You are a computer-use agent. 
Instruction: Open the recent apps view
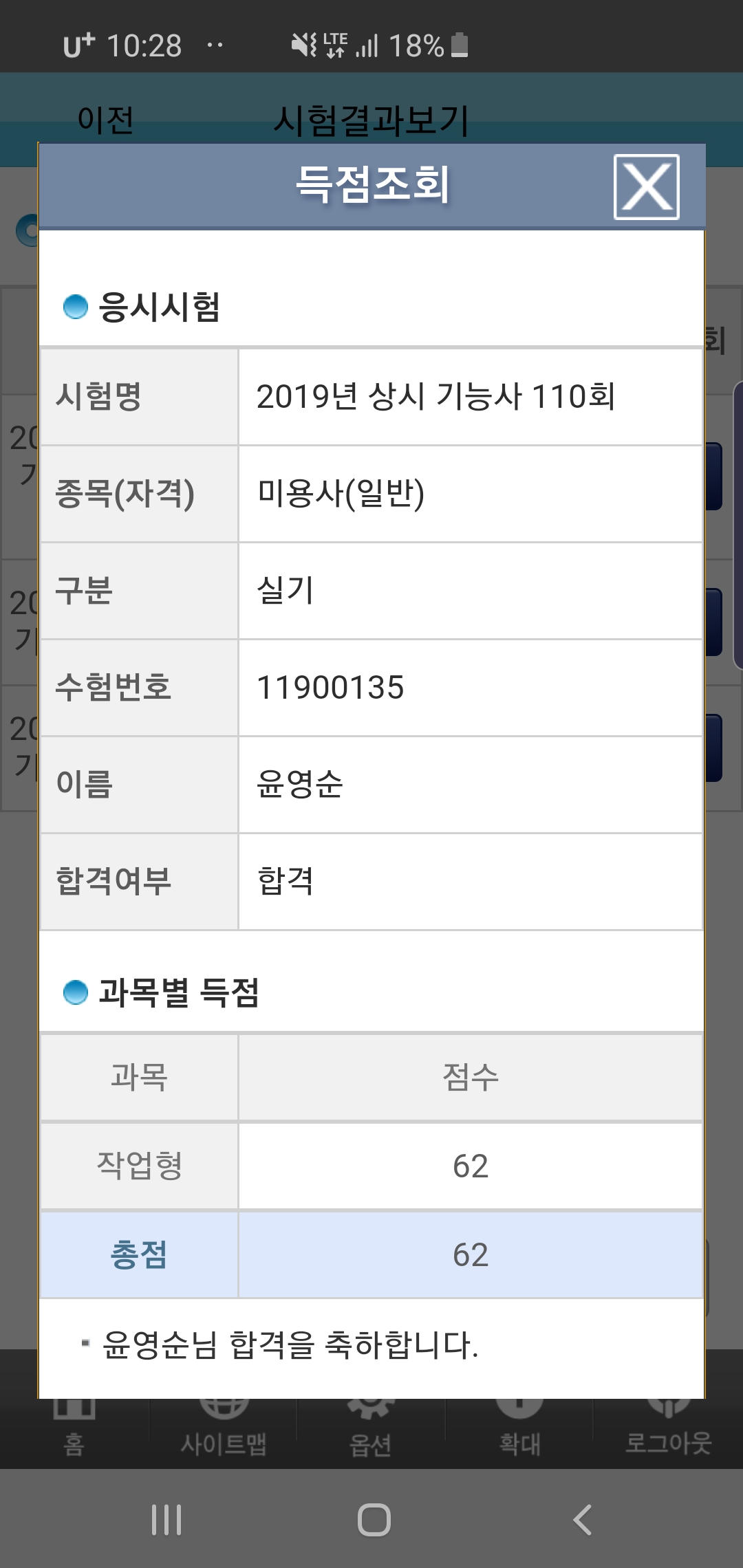tap(166, 1520)
